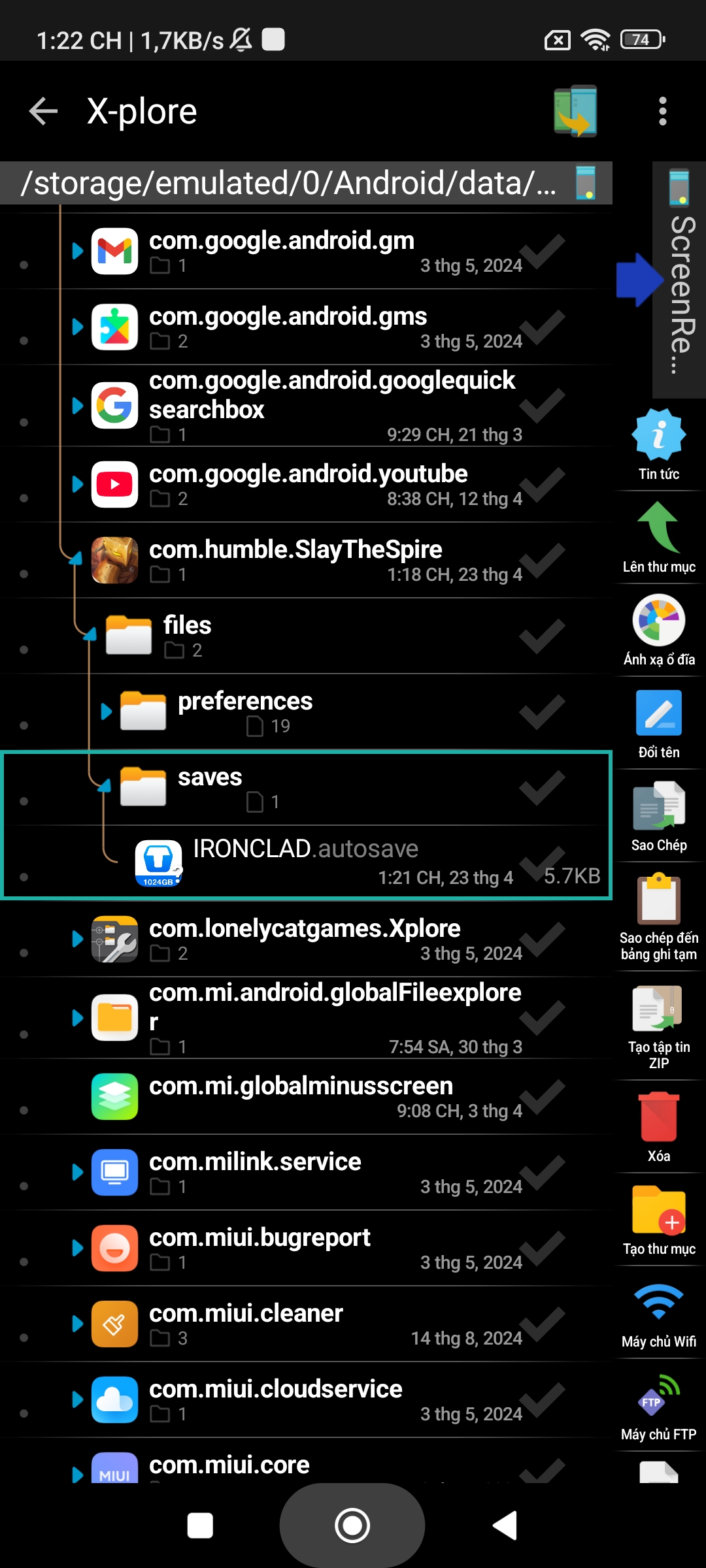Go up one folder with Lên thư mục

[x=659, y=538]
